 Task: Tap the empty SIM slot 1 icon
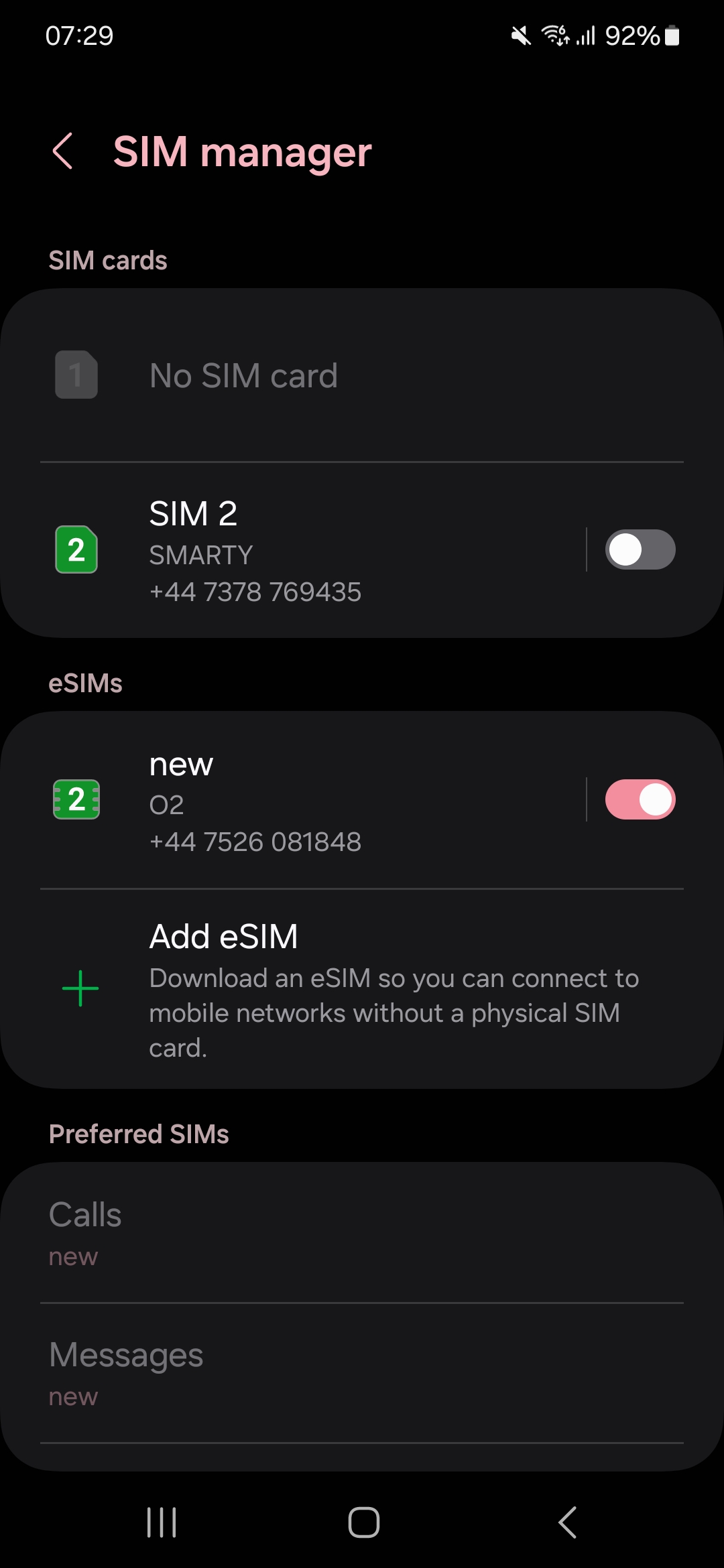pos(75,375)
